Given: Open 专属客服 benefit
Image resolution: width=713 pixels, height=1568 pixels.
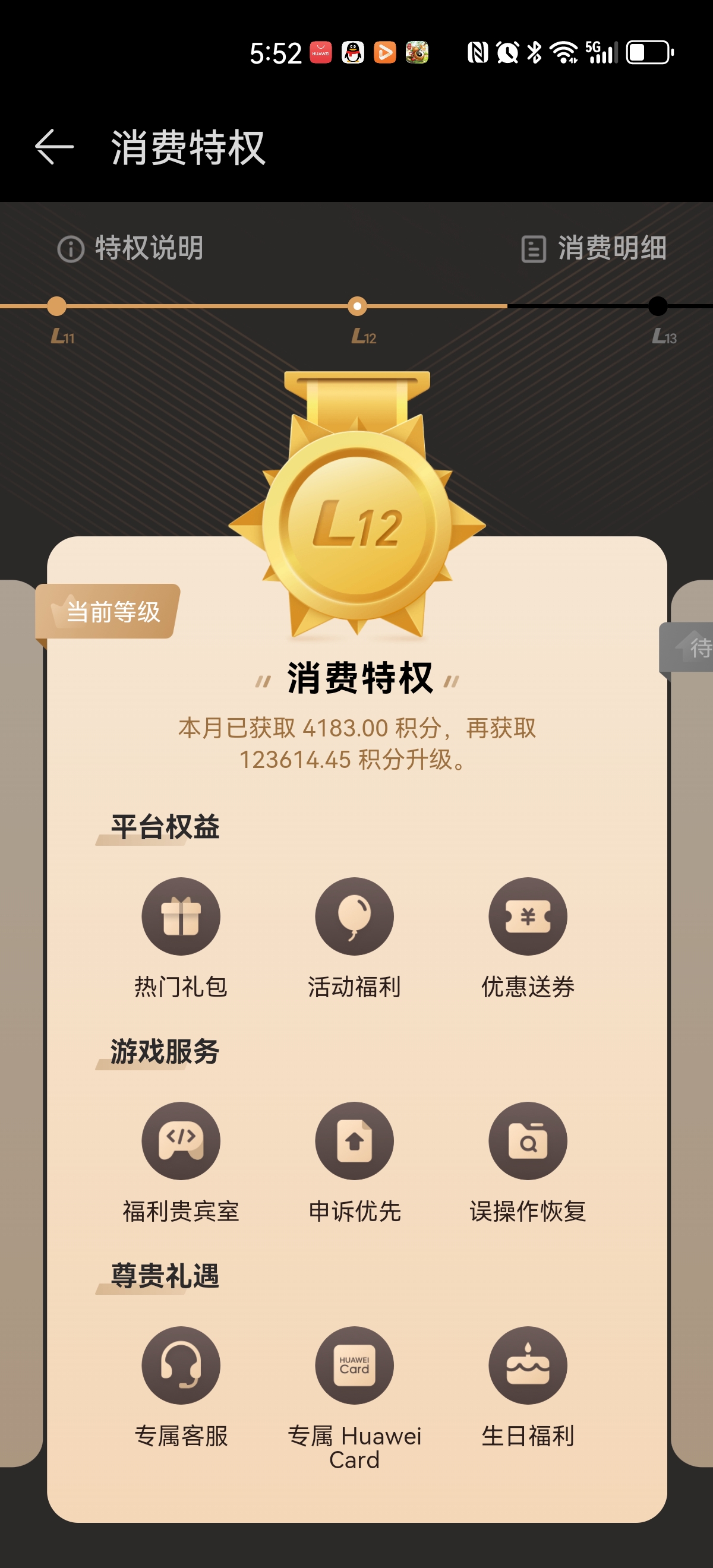Looking at the screenshot, I should [181, 1366].
